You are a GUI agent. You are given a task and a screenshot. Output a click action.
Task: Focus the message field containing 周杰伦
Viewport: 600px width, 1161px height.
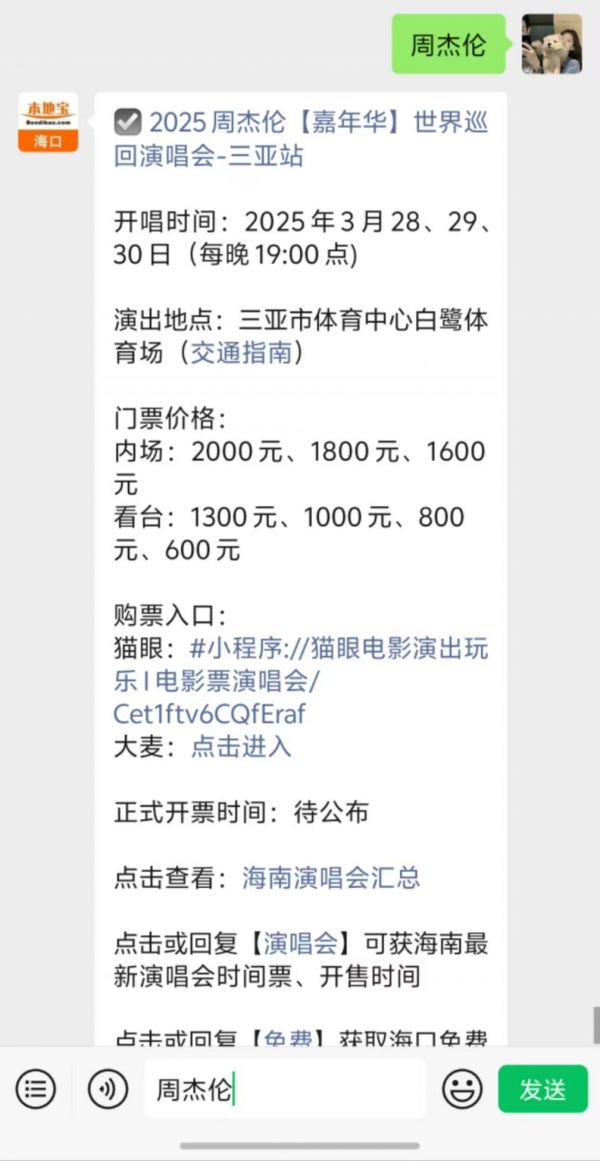pos(285,1089)
